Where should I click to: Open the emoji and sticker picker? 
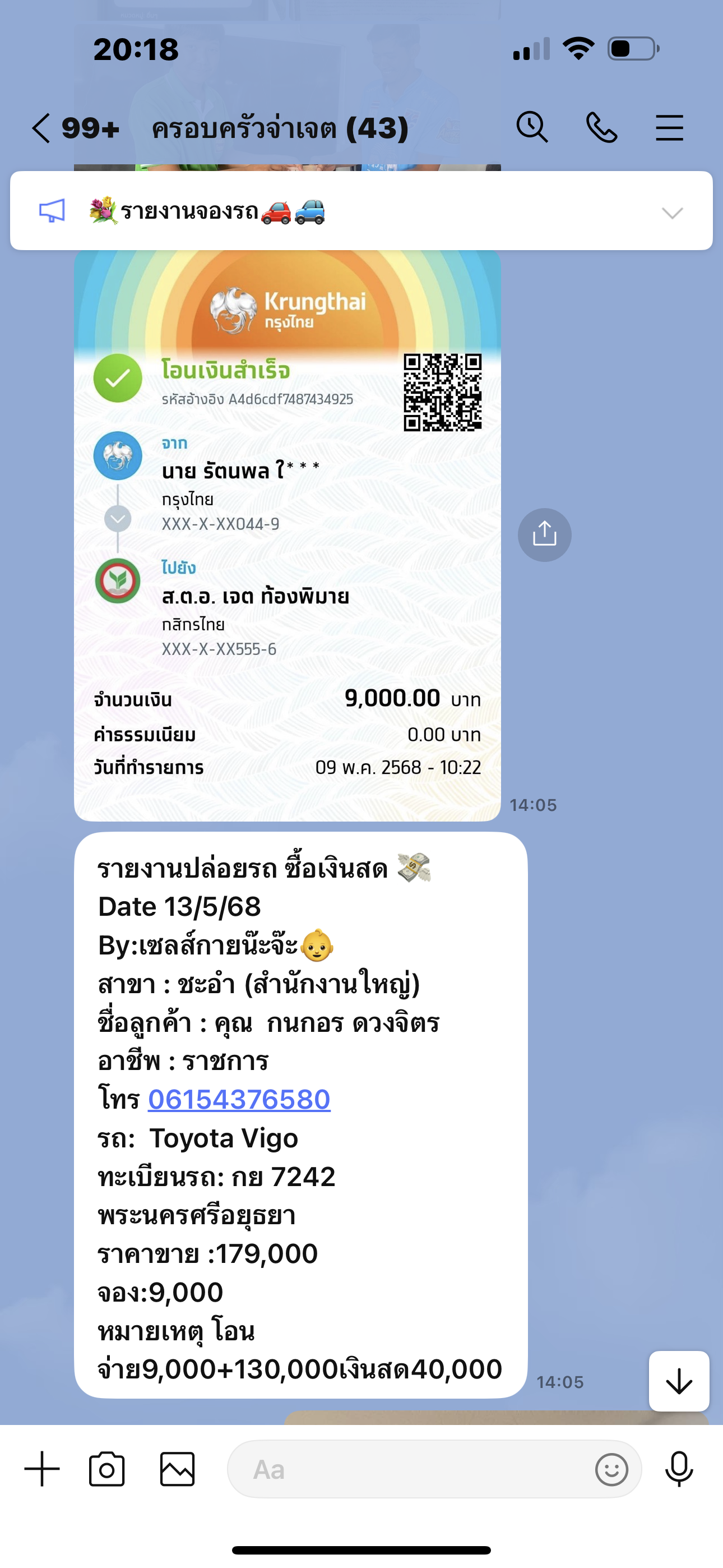[611, 1469]
